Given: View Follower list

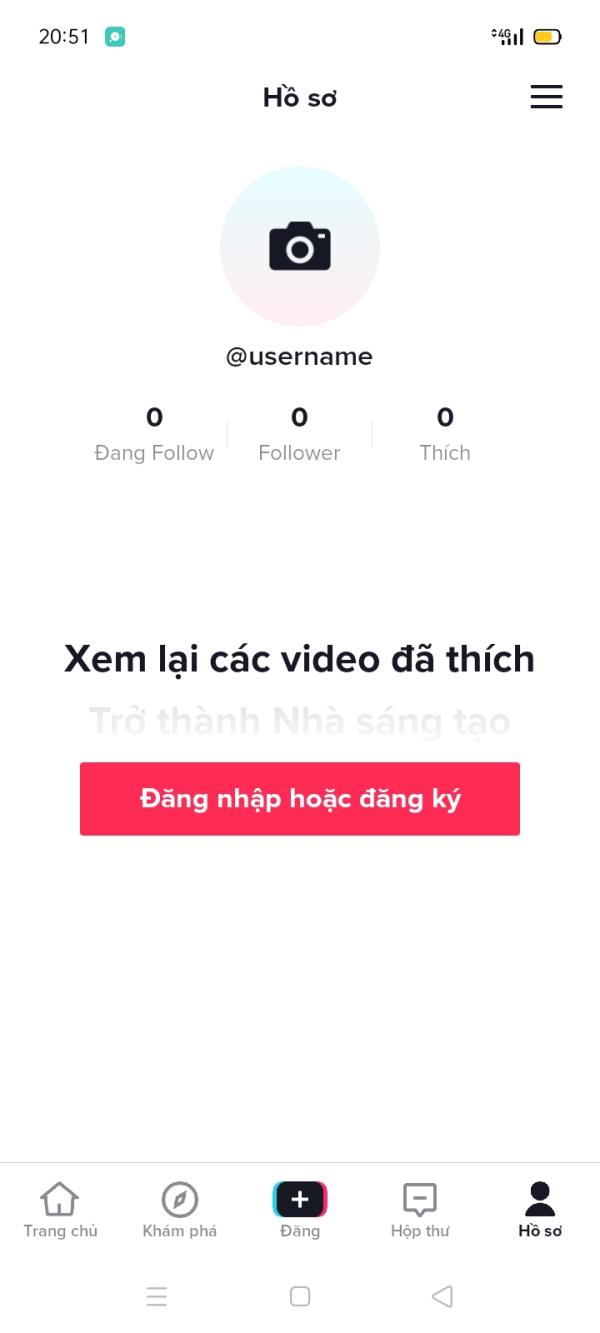Looking at the screenshot, I should (x=299, y=434).
